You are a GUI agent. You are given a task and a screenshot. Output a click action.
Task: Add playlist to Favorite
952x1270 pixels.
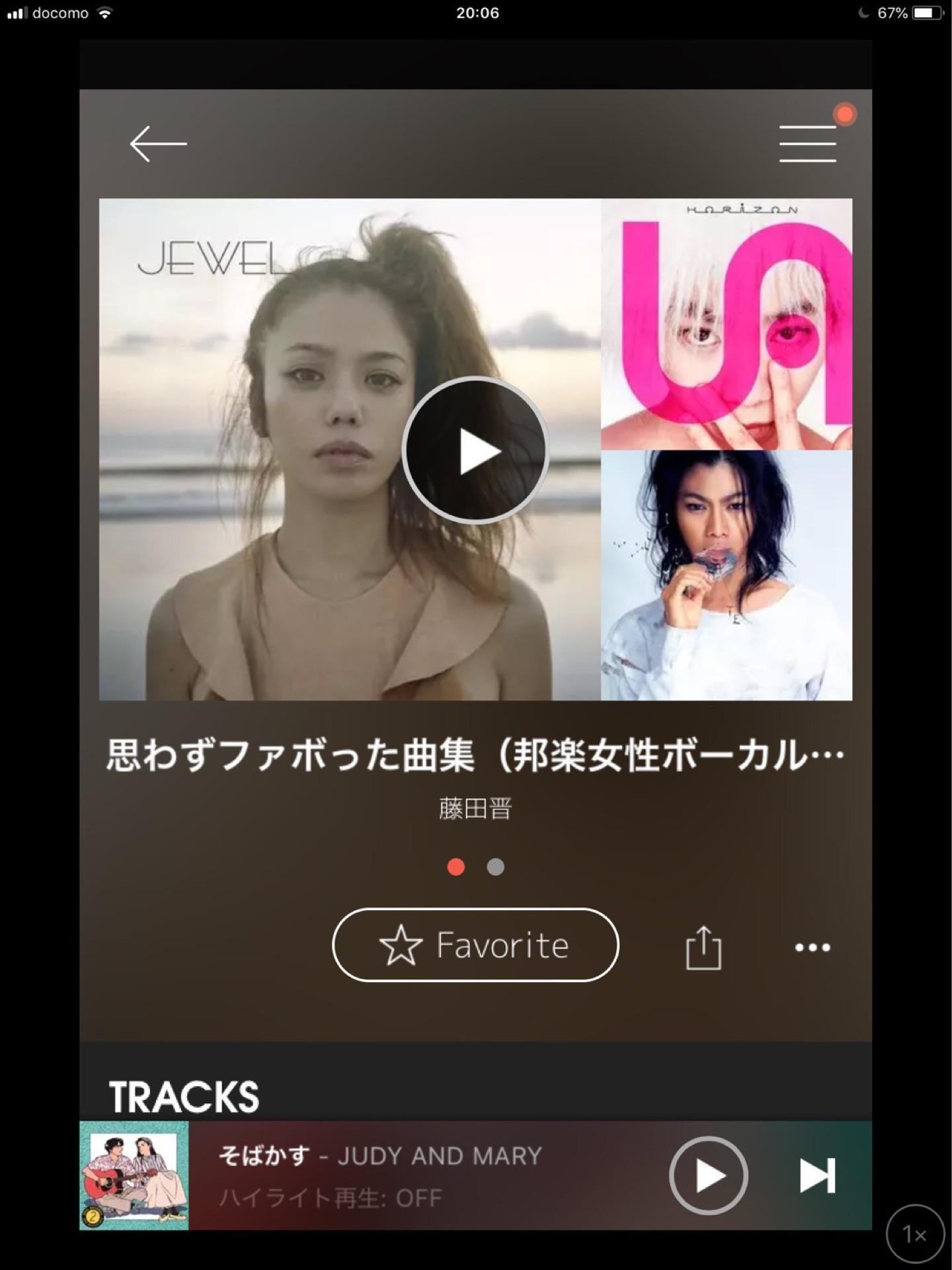[x=475, y=945]
